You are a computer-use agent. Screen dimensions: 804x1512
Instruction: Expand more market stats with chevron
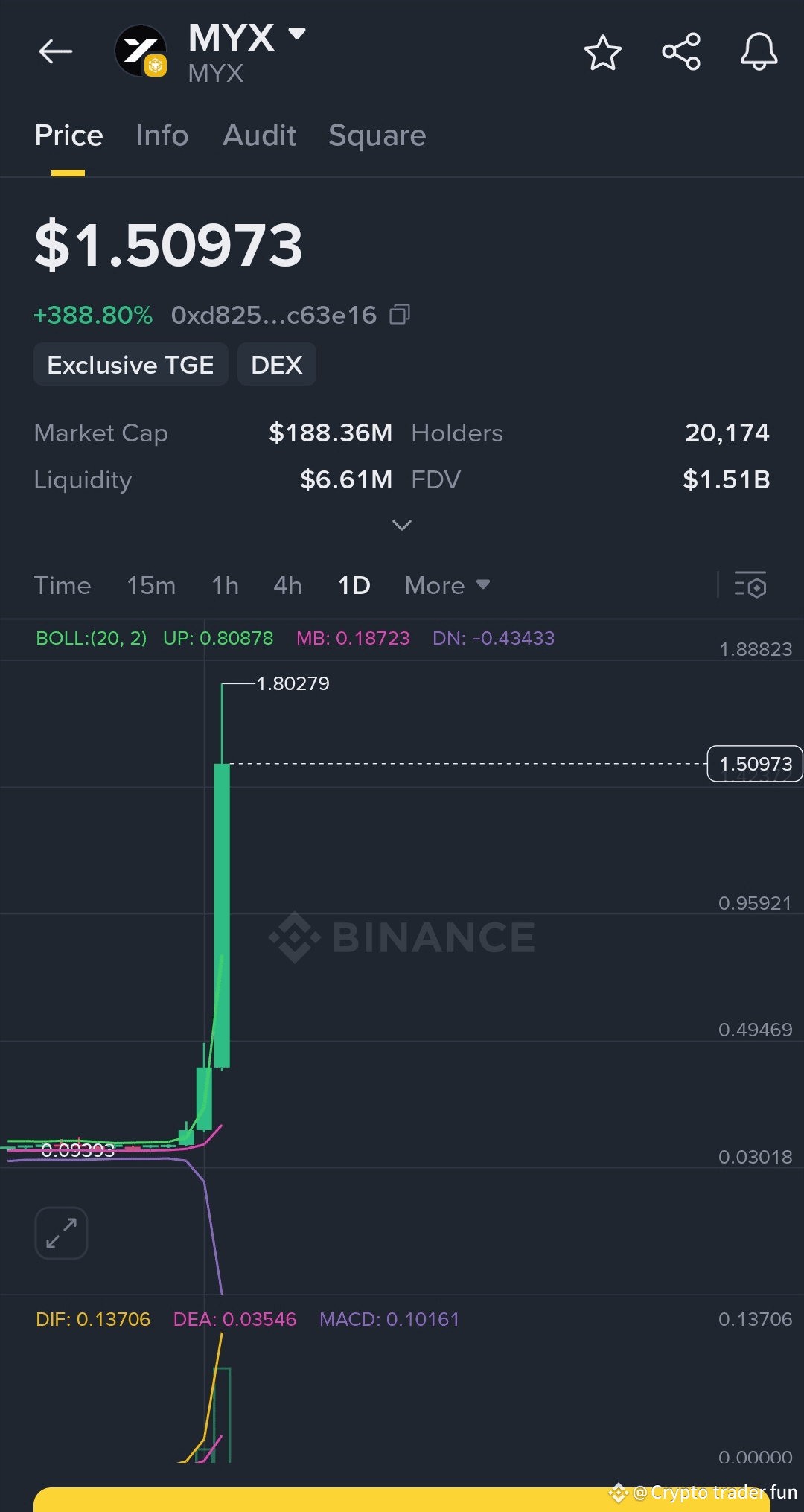click(x=402, y=525)
